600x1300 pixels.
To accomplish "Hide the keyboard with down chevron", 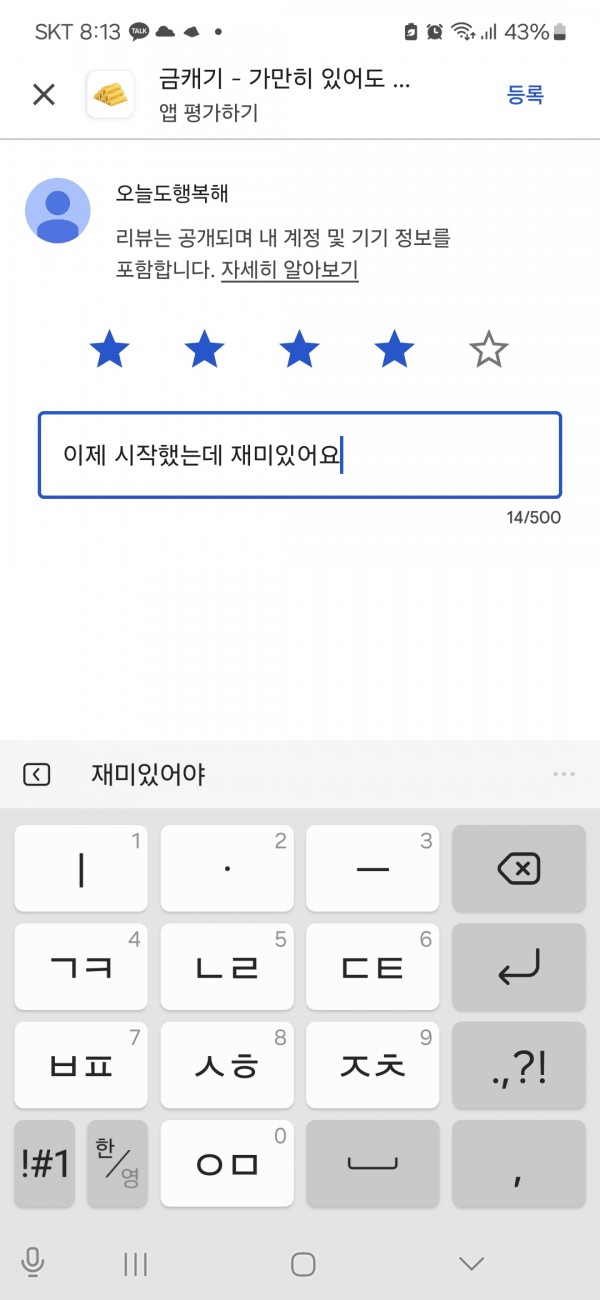I will click(471, 1263).
